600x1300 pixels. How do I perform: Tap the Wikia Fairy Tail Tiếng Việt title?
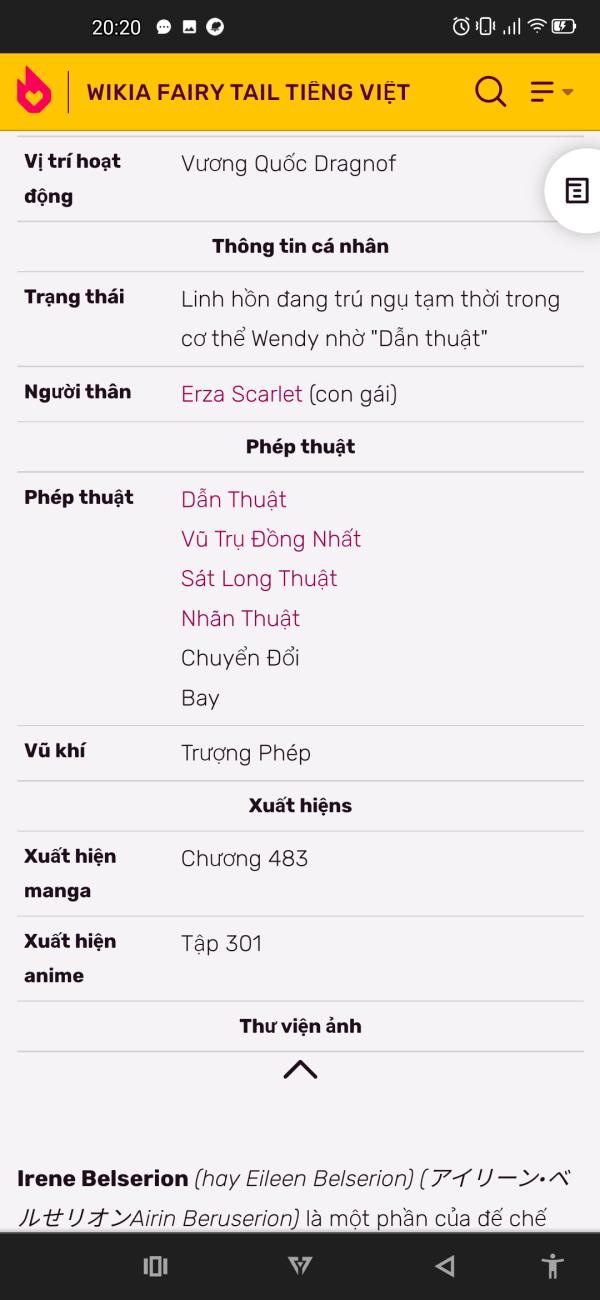tap(248, 93)
